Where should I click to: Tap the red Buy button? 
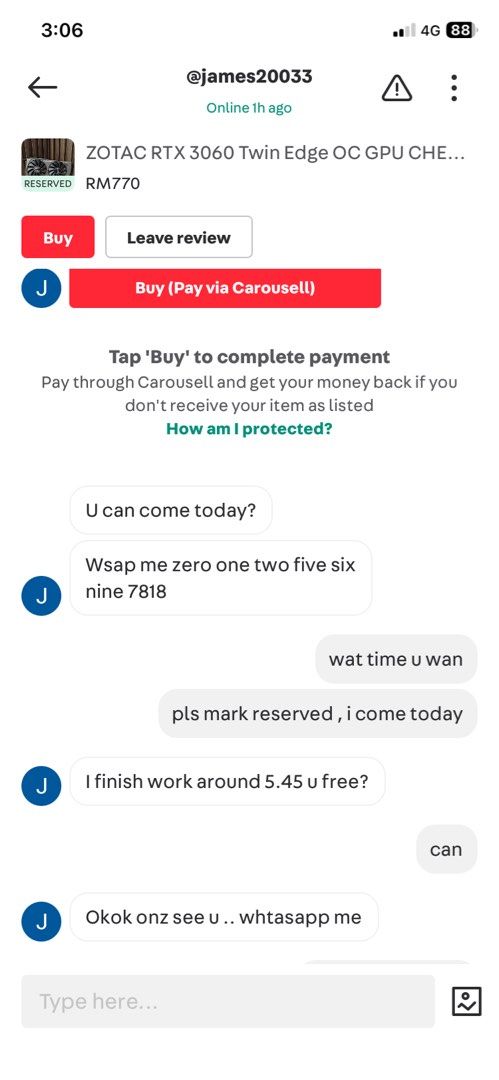point(58,237)
